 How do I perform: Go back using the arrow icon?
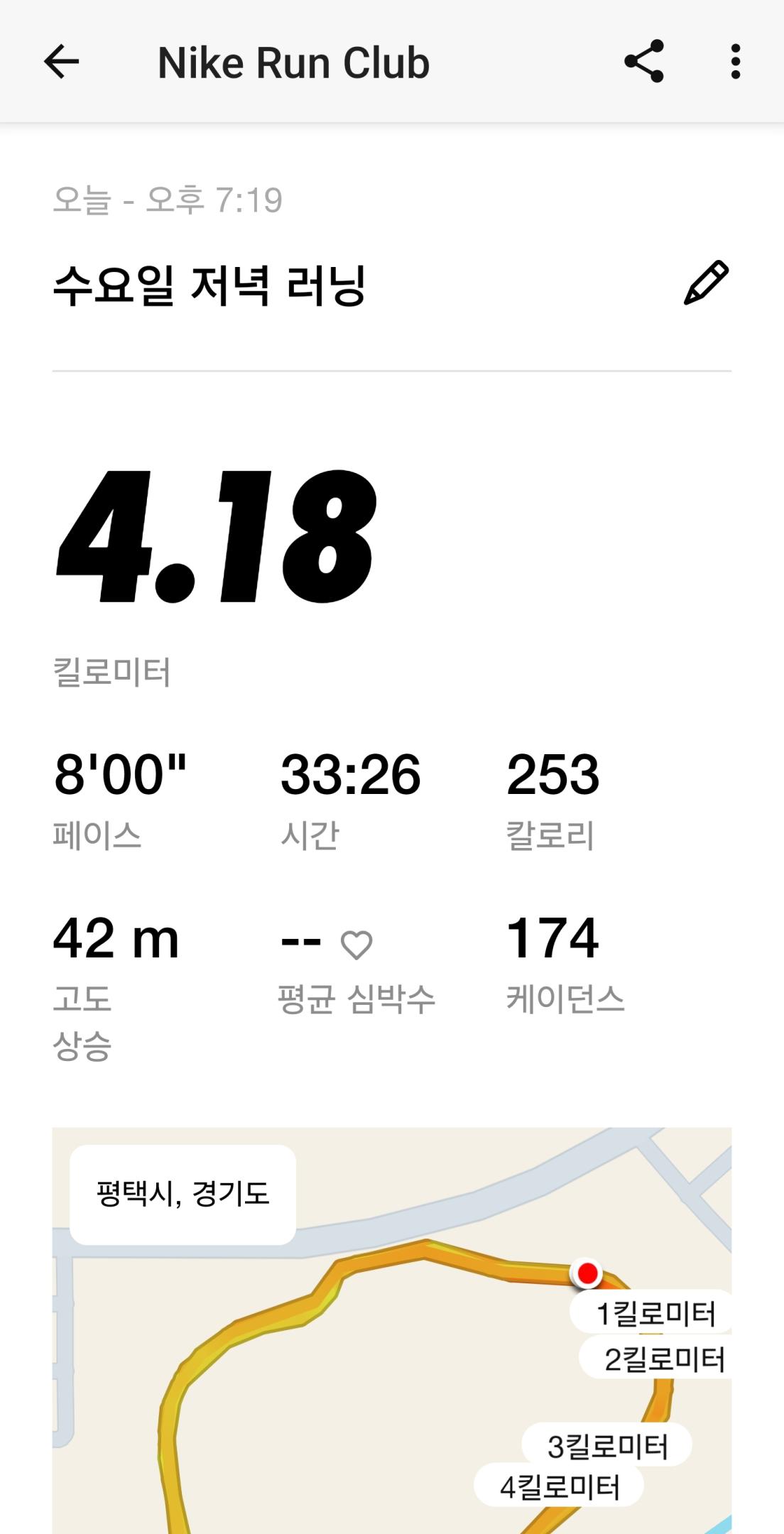click(x=61, y=62)
